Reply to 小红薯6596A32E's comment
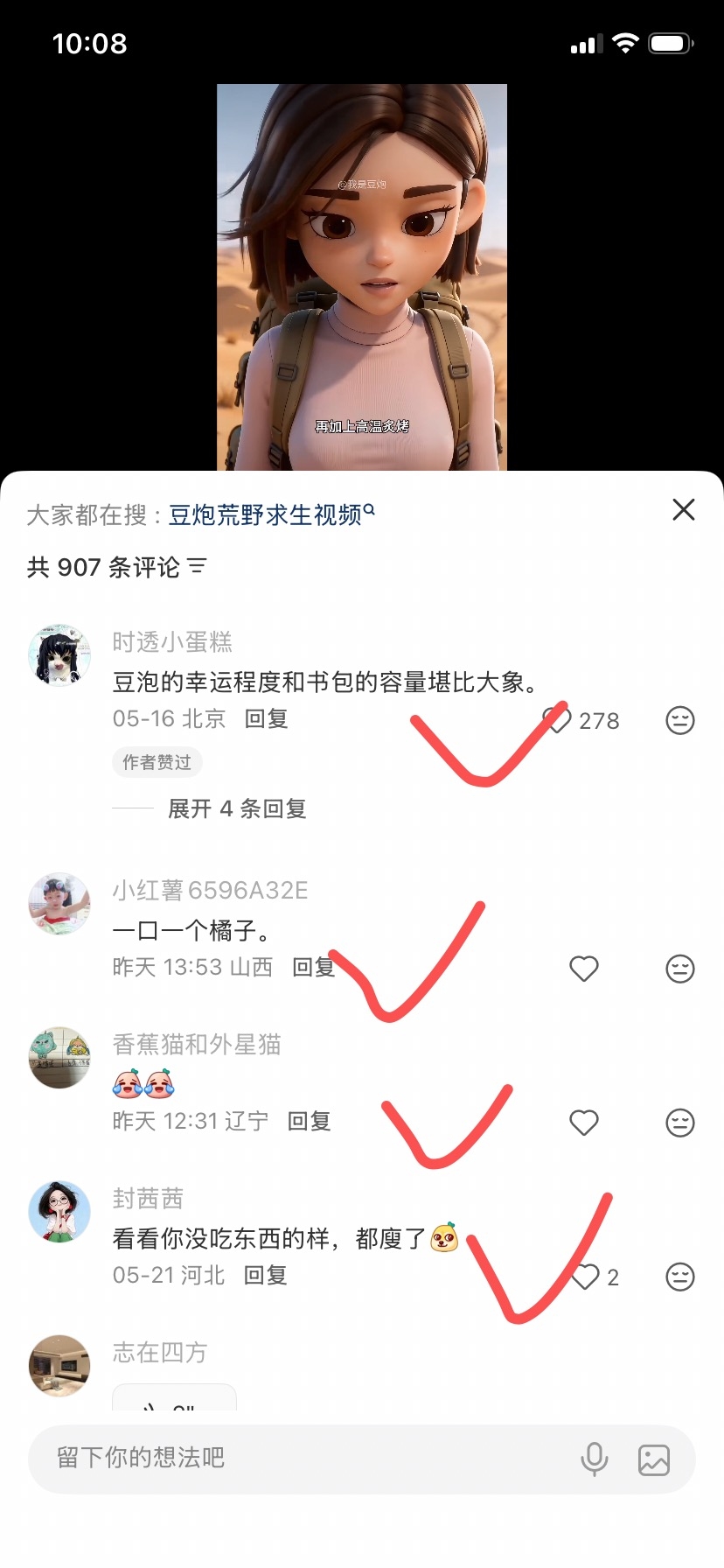Viewport: 724px width, 1568px height. 314,967
